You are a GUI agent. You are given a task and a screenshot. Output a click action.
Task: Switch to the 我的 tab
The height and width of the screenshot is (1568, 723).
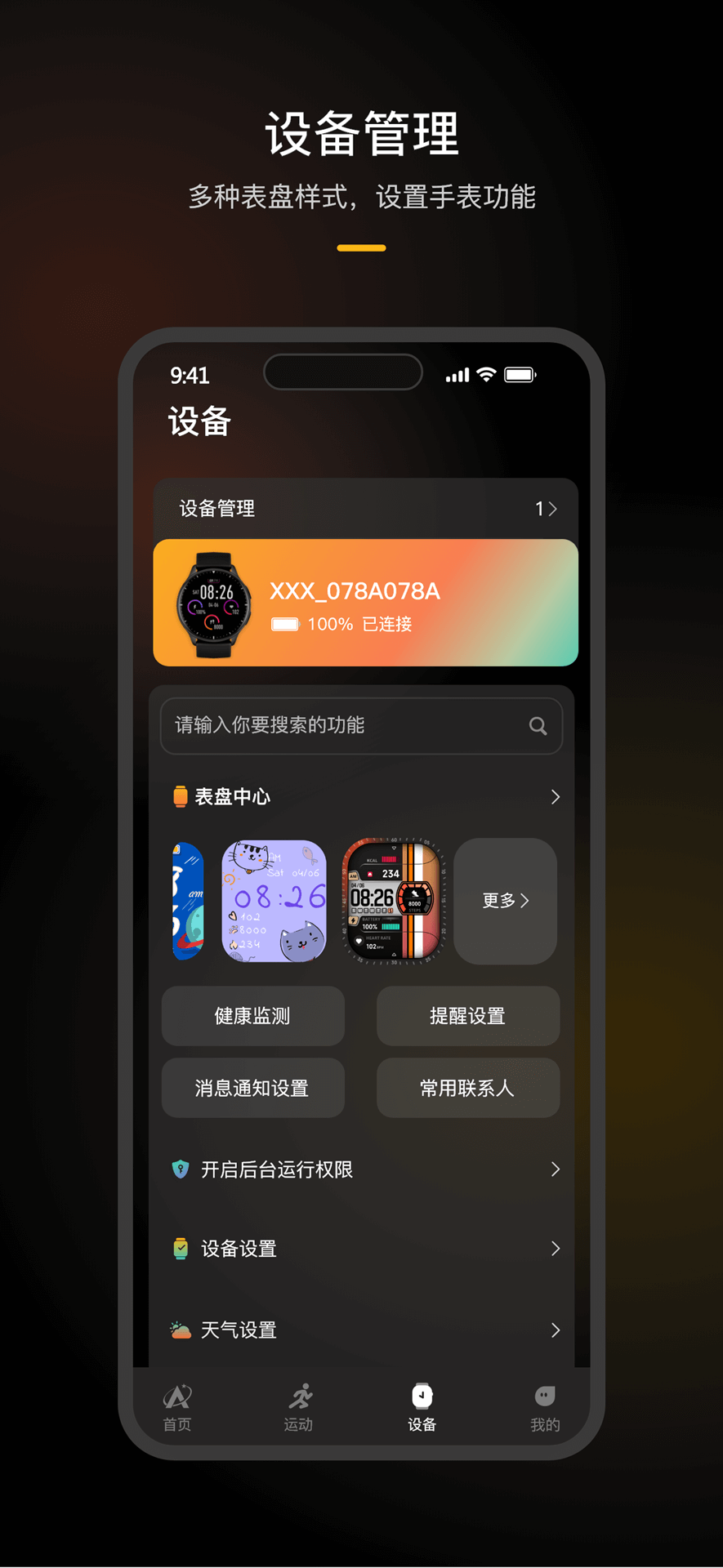click(x=544, y=1409)
